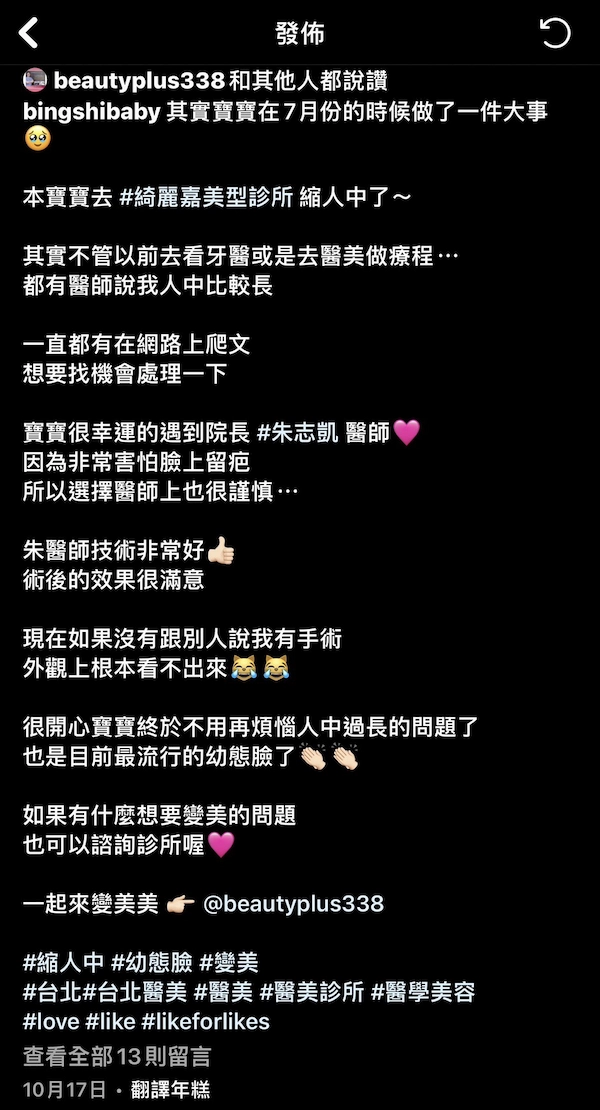Screen dimensions: 600x1110
Task: Open the #變美 hashtag
Action: 229,963
